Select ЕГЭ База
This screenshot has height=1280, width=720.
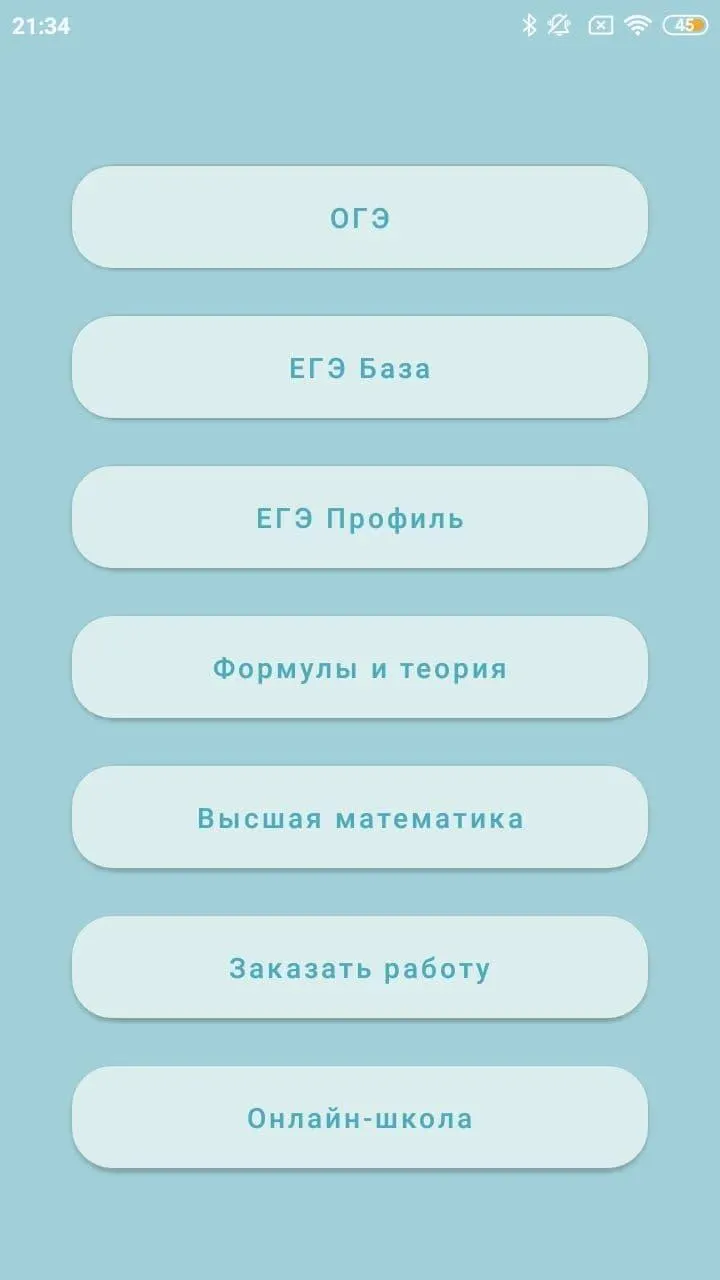coord(360,367)
